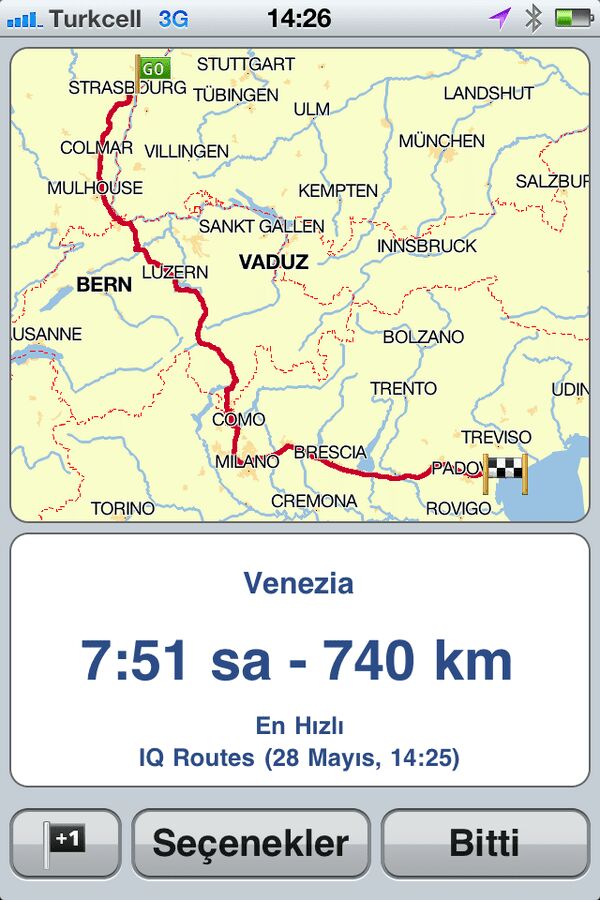Open the route map preview
Viewport: 600px width, 900px height.
point(300,285)
